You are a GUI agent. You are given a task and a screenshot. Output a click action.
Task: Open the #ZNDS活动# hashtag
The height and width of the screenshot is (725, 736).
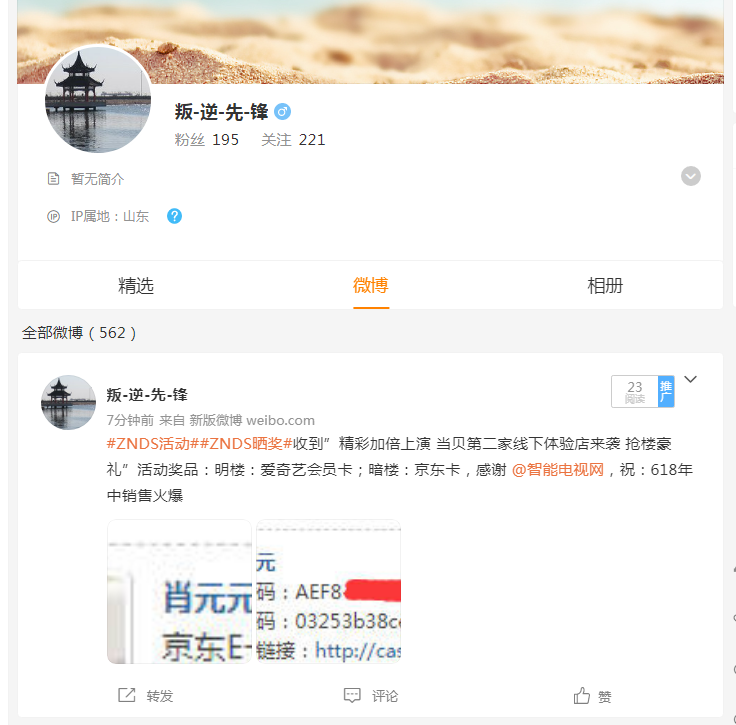pyautogui.click(x=148, y=442)
